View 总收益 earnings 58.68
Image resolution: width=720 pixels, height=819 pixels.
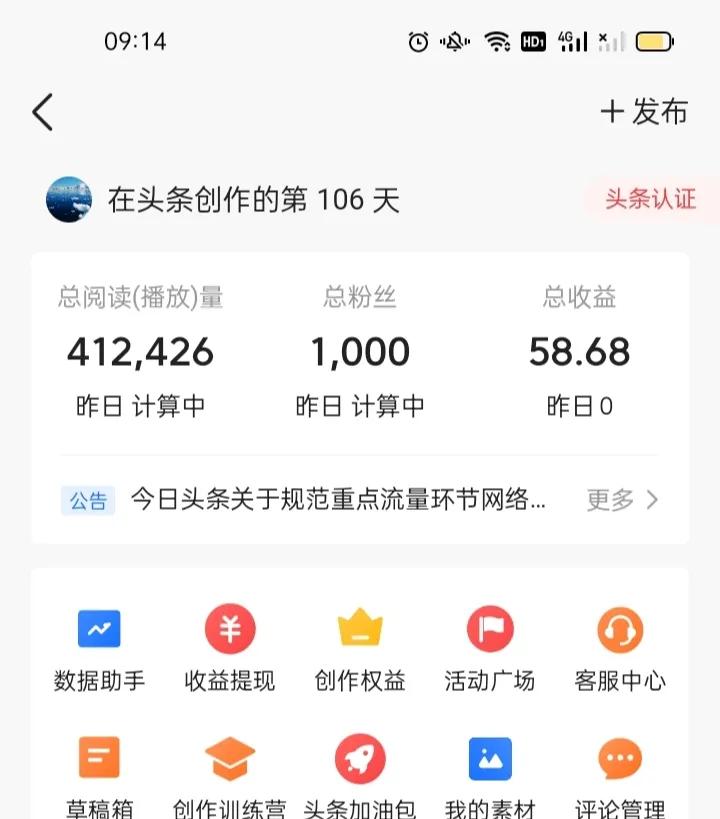pos(580,351)
